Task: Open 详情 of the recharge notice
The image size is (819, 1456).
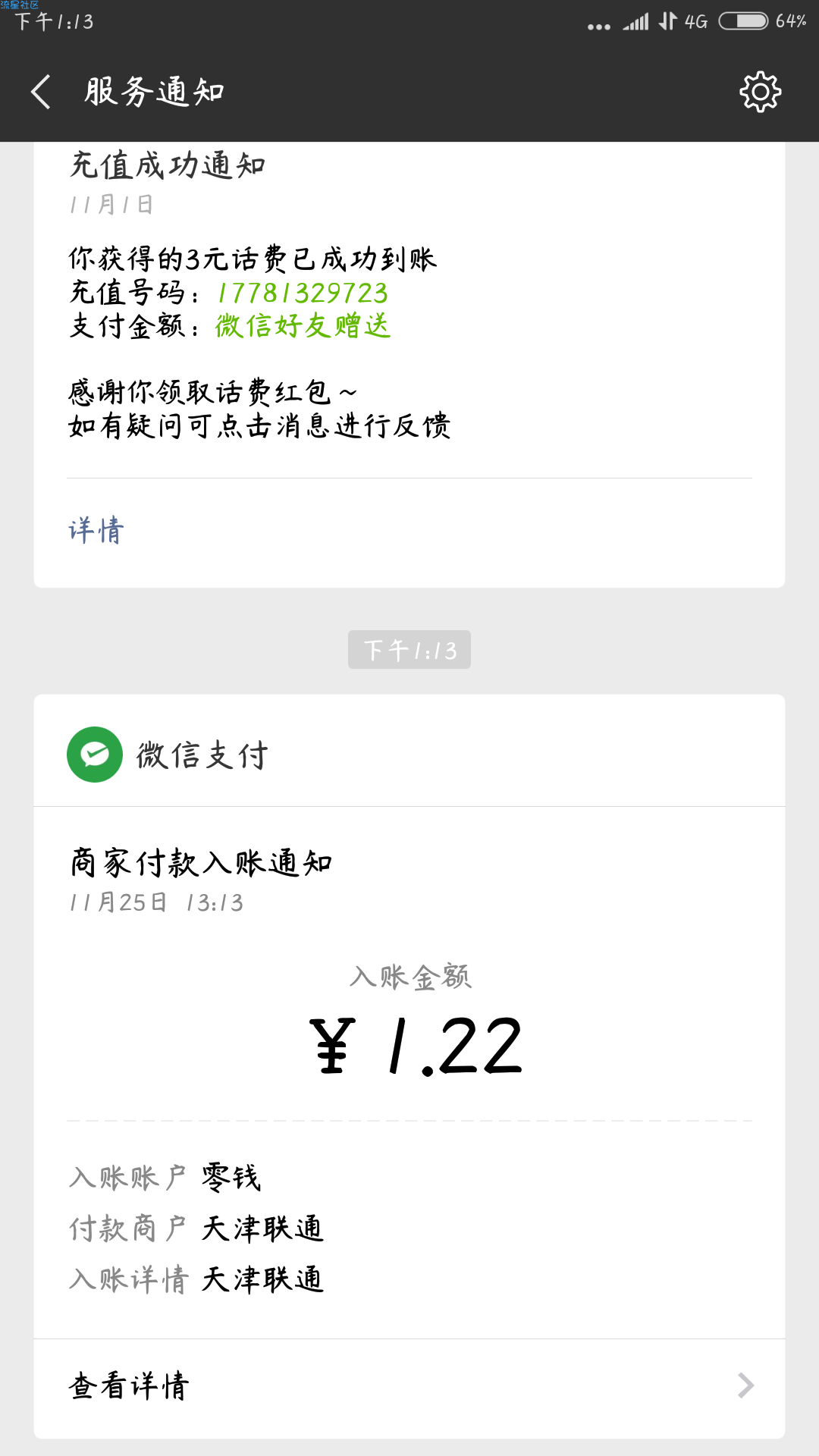Action: [96, 530]
